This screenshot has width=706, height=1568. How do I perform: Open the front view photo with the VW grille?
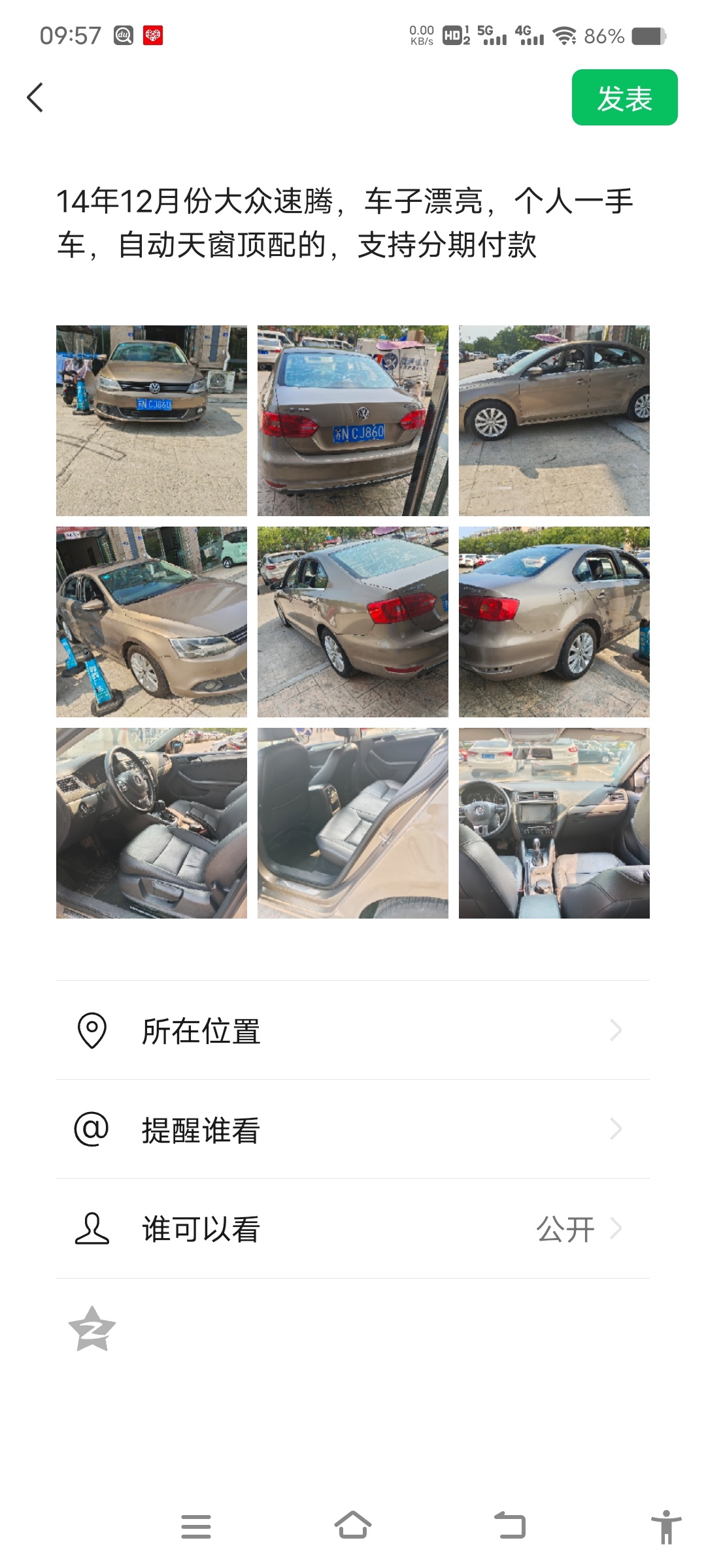point(152,421)
